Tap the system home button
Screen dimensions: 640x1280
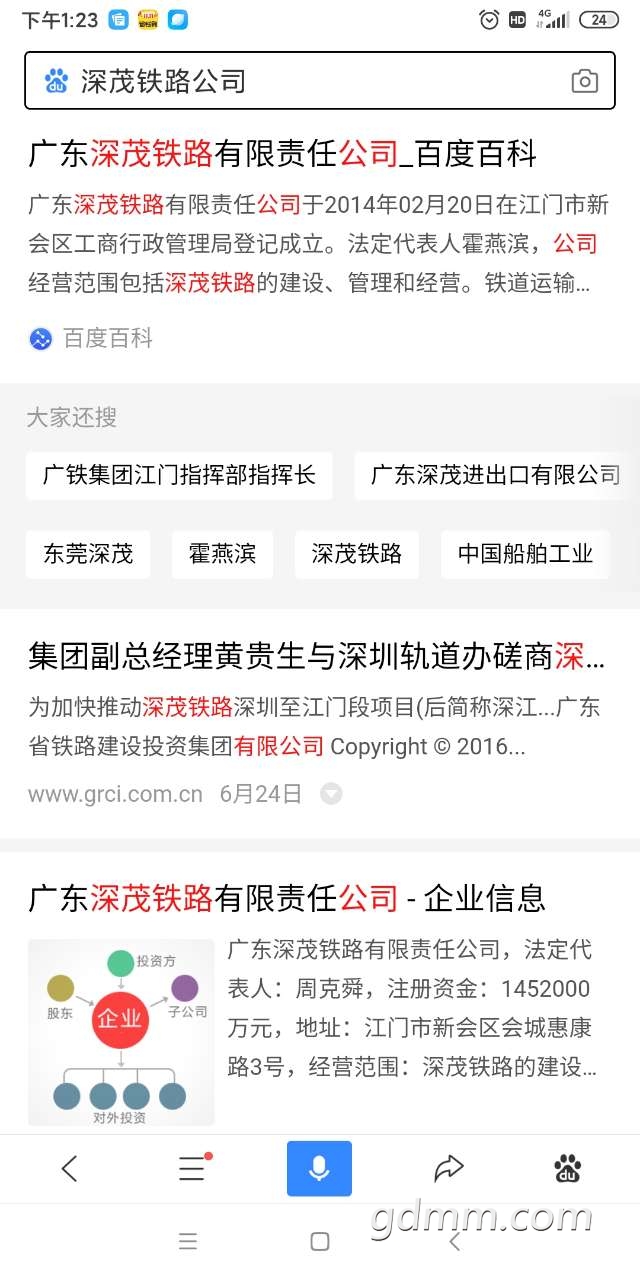click(x=320, y=1241)
